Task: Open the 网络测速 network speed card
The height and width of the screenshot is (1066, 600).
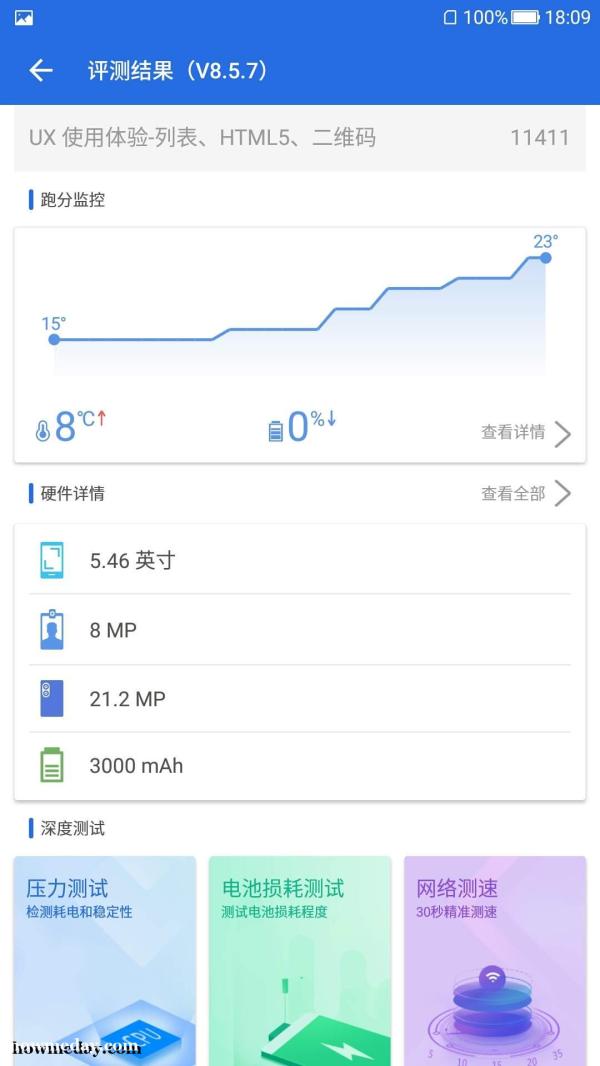Action: (495, 961)
